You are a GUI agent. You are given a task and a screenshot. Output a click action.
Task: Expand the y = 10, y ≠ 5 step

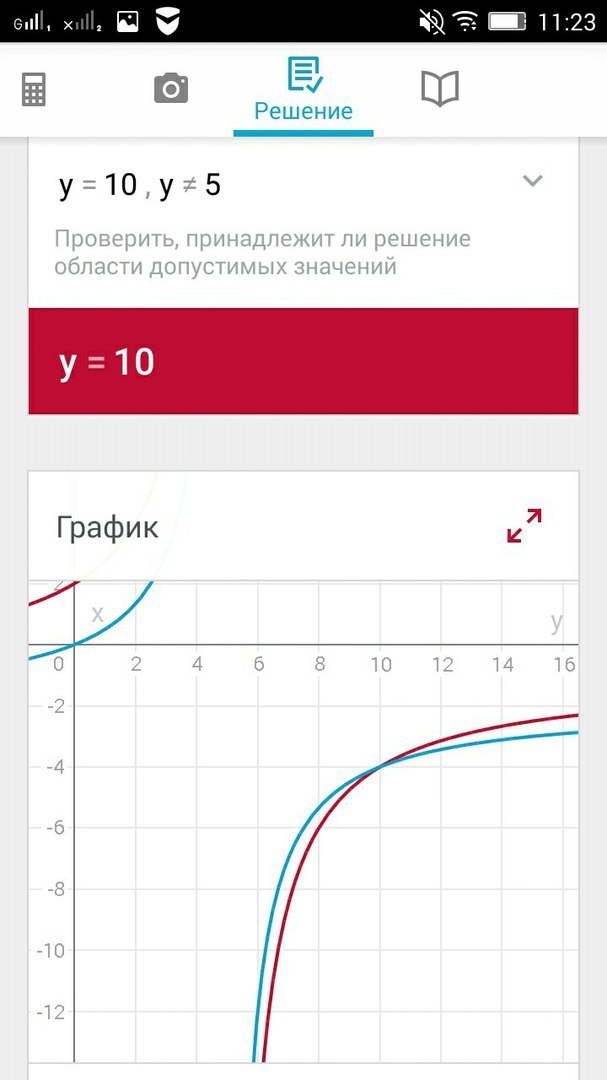tap(533, 181)
